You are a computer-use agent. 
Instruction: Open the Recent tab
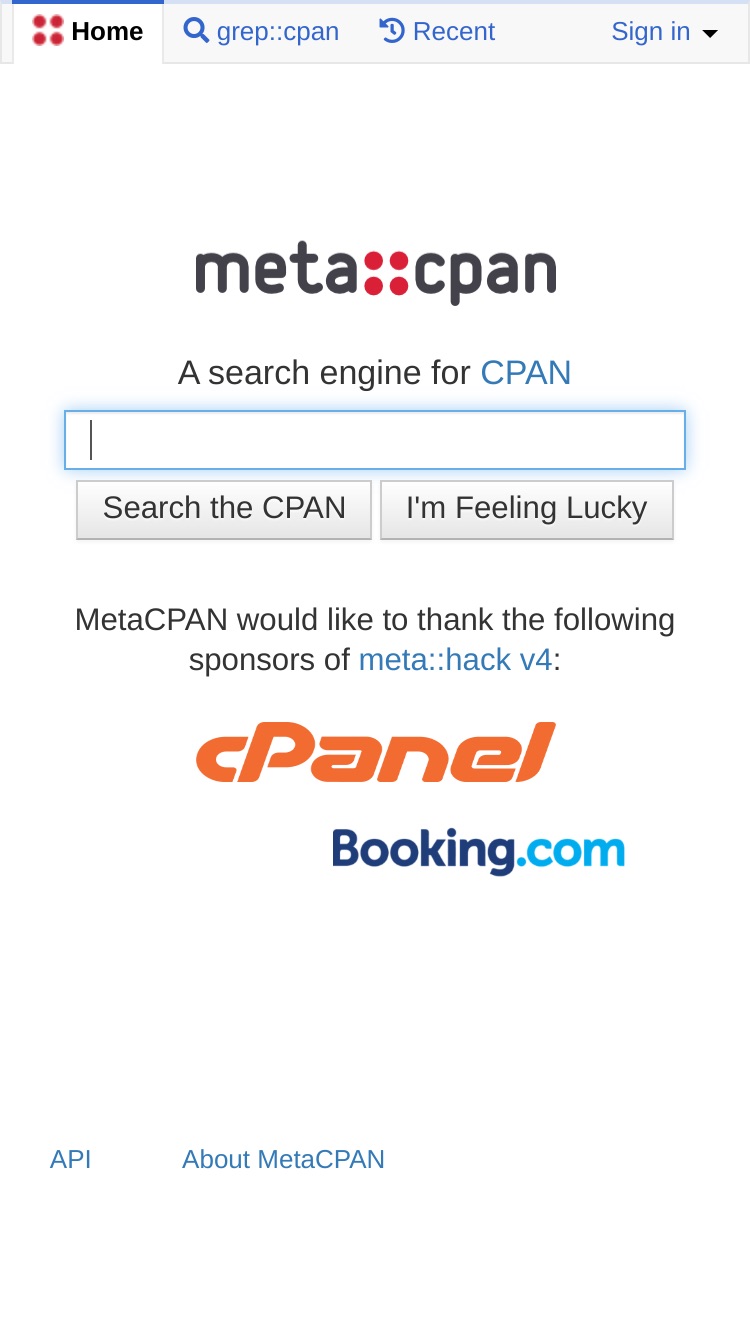pyautogui.click(x=437, y=32)
